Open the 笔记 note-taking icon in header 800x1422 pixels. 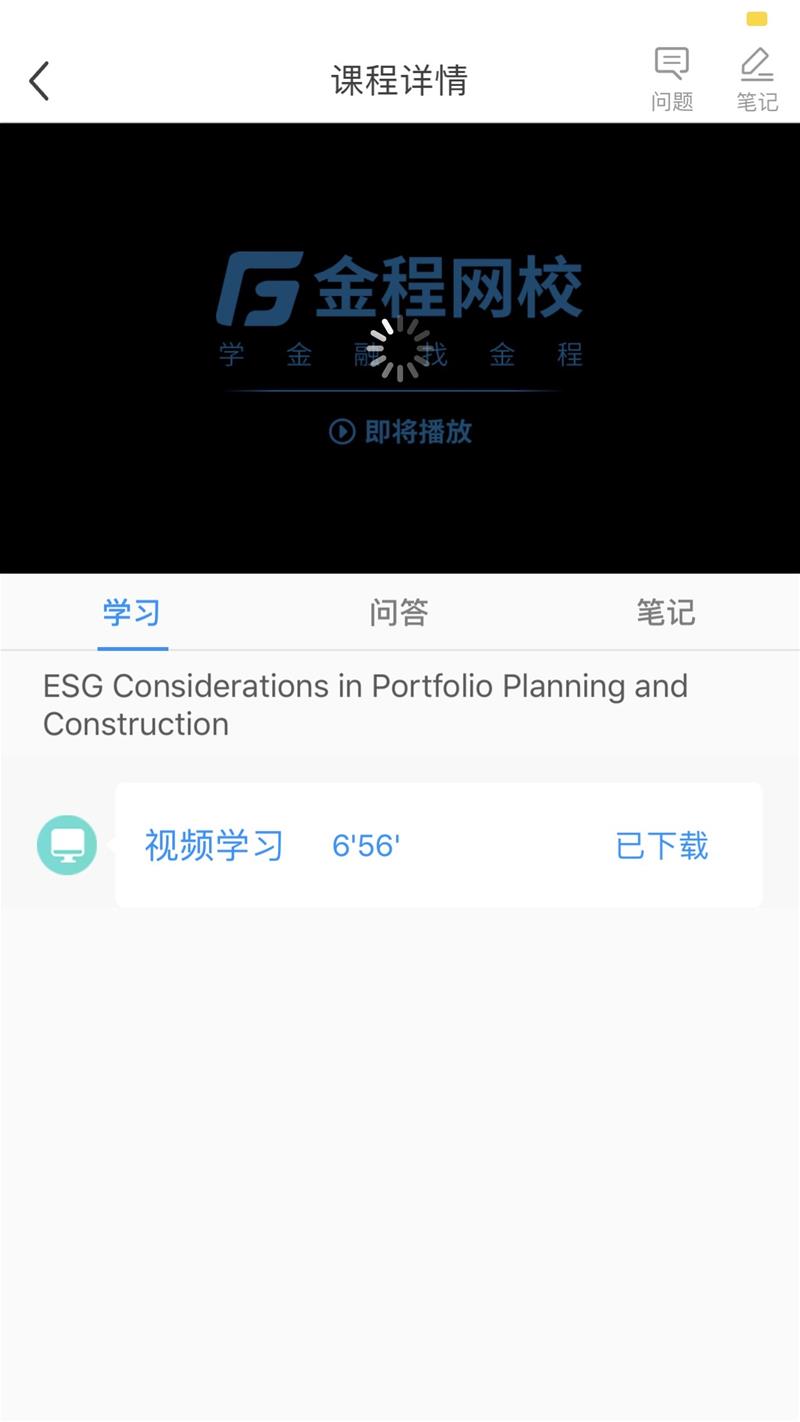coord(757,78)
